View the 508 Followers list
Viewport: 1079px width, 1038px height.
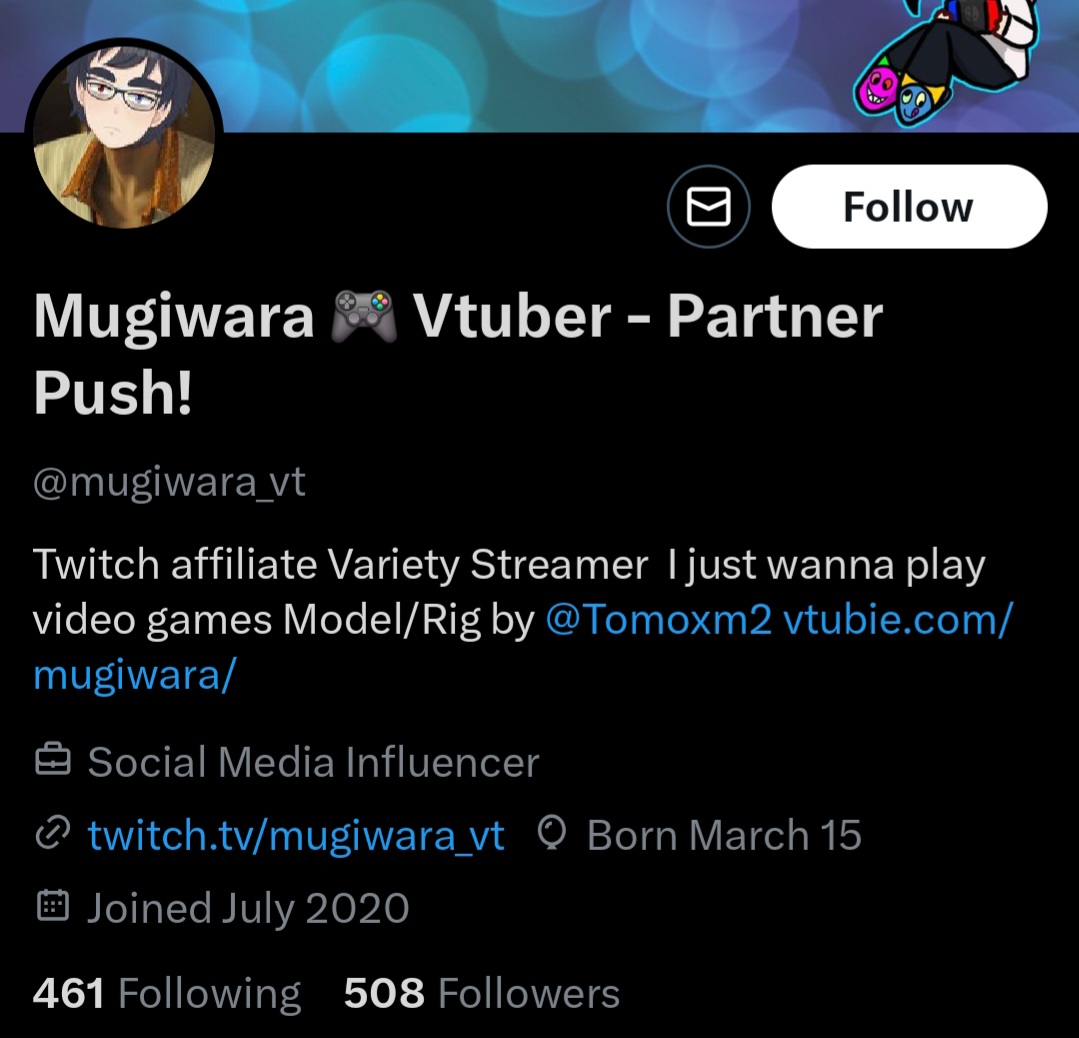481,994
